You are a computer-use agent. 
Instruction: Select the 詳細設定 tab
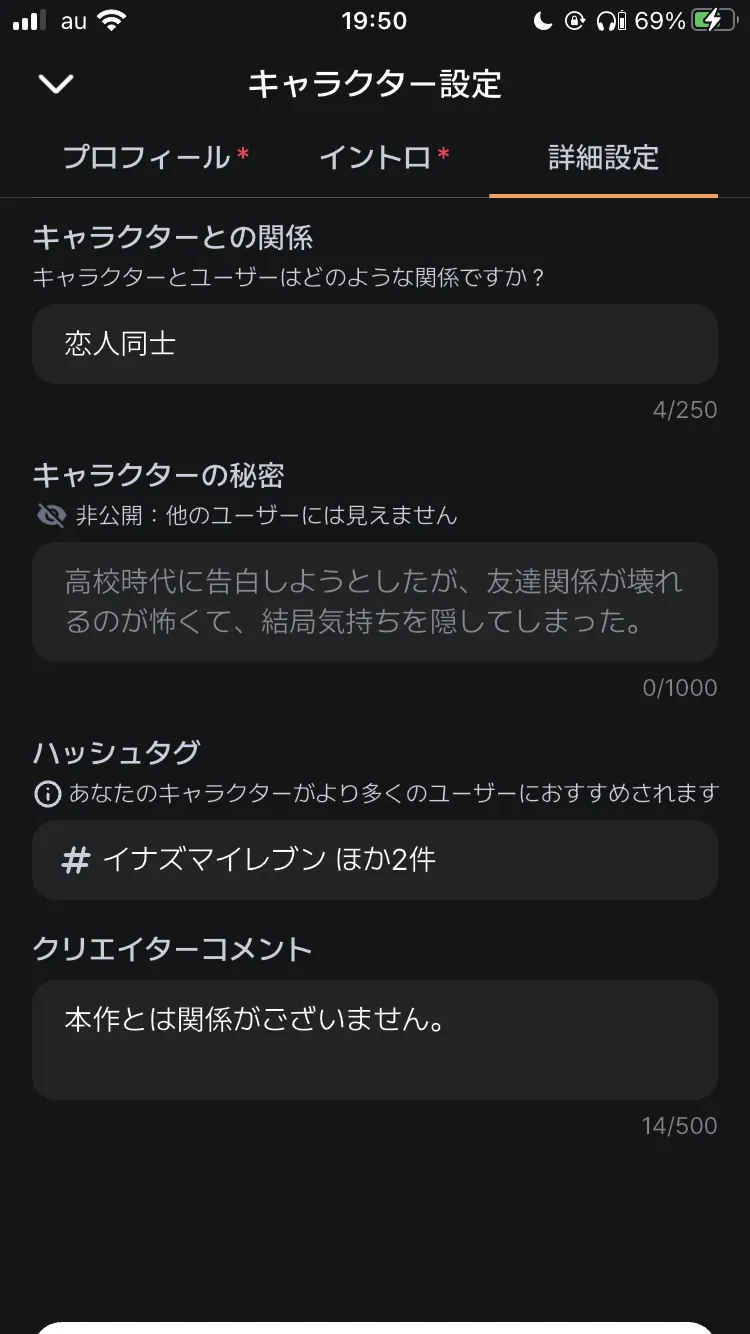click(x=603, y=157)
